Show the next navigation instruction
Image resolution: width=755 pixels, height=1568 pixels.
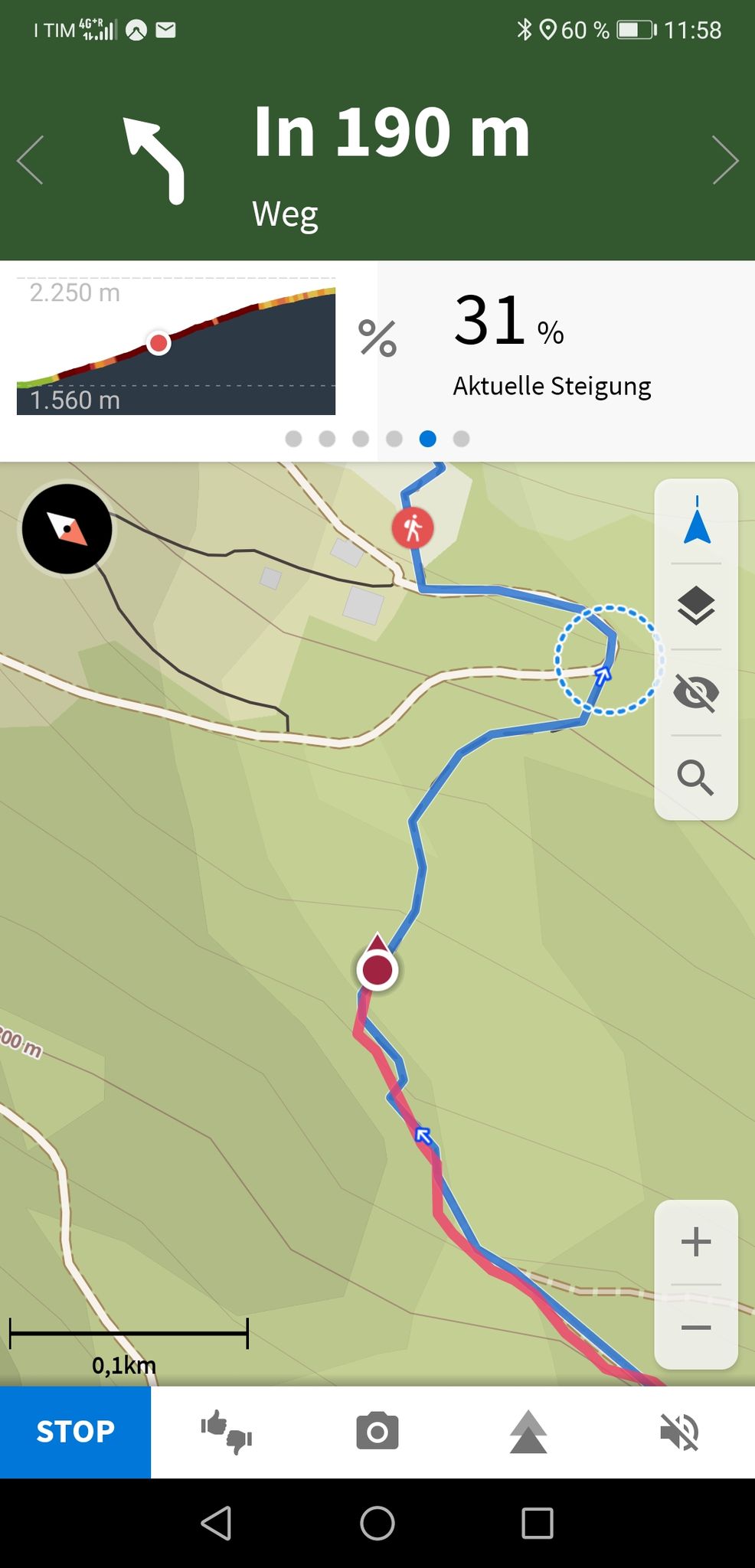724,160
